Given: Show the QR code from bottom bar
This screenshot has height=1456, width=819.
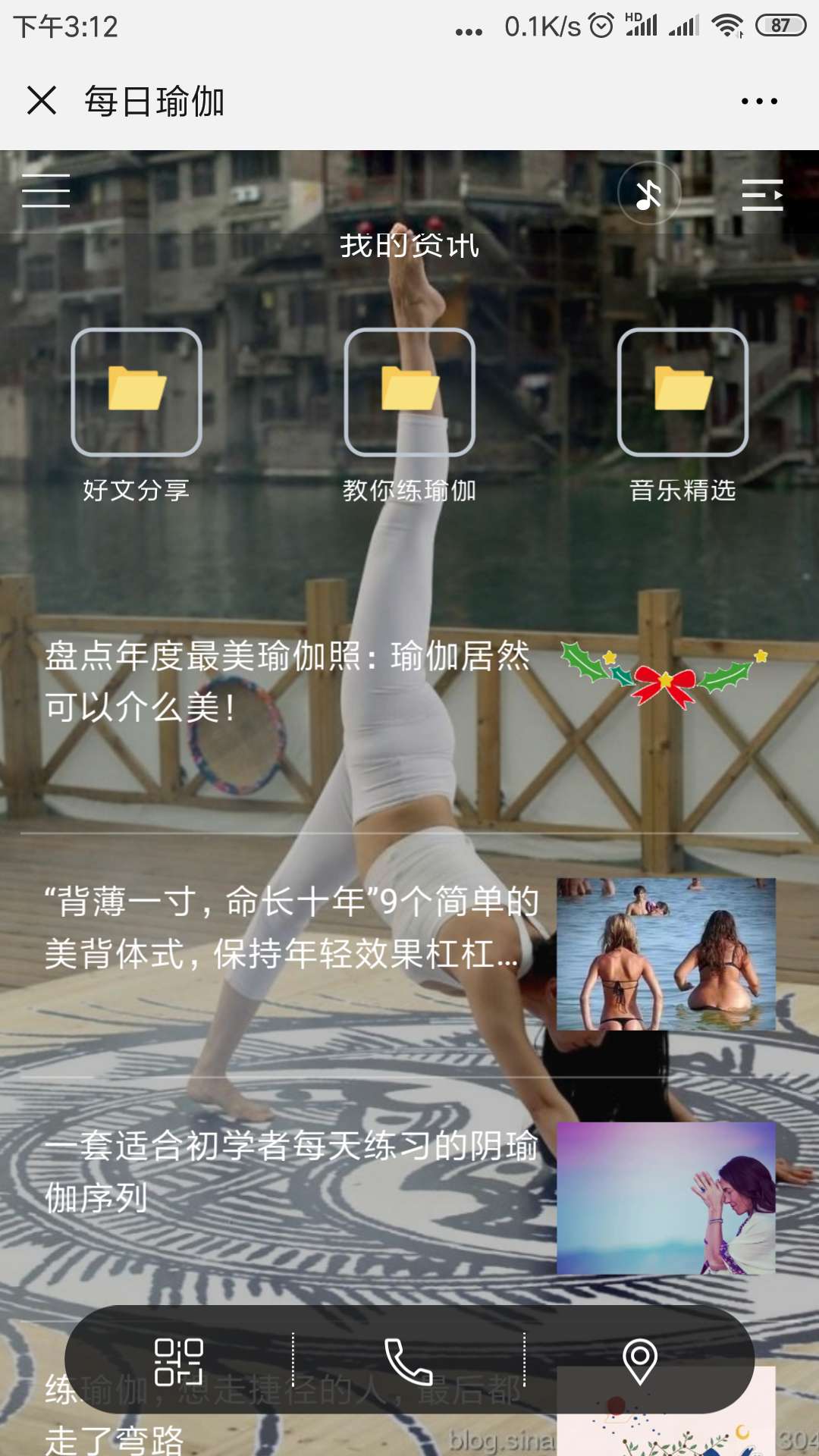Looking at the screenshot, I should [x=179, y=1361].
